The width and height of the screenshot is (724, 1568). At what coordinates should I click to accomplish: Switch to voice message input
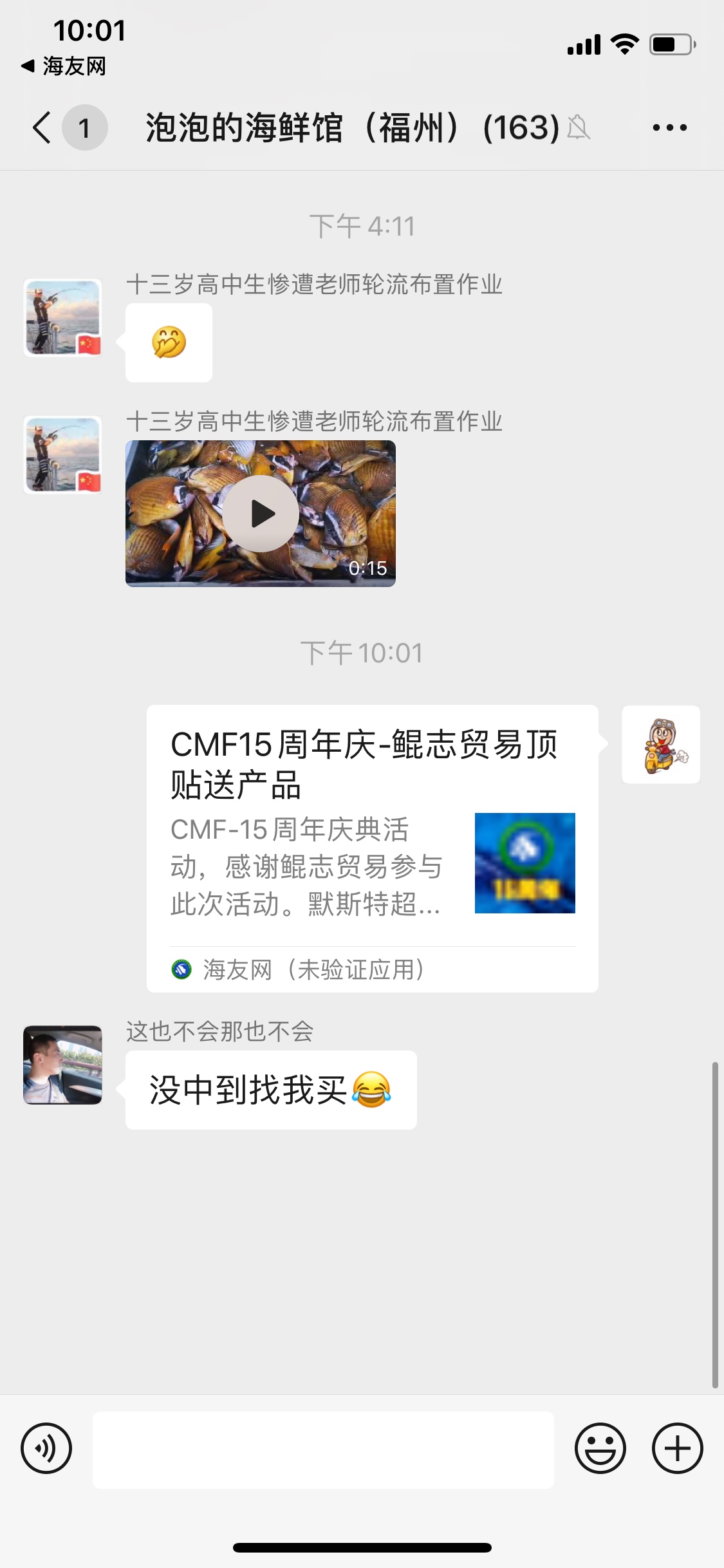point(46,1448)
